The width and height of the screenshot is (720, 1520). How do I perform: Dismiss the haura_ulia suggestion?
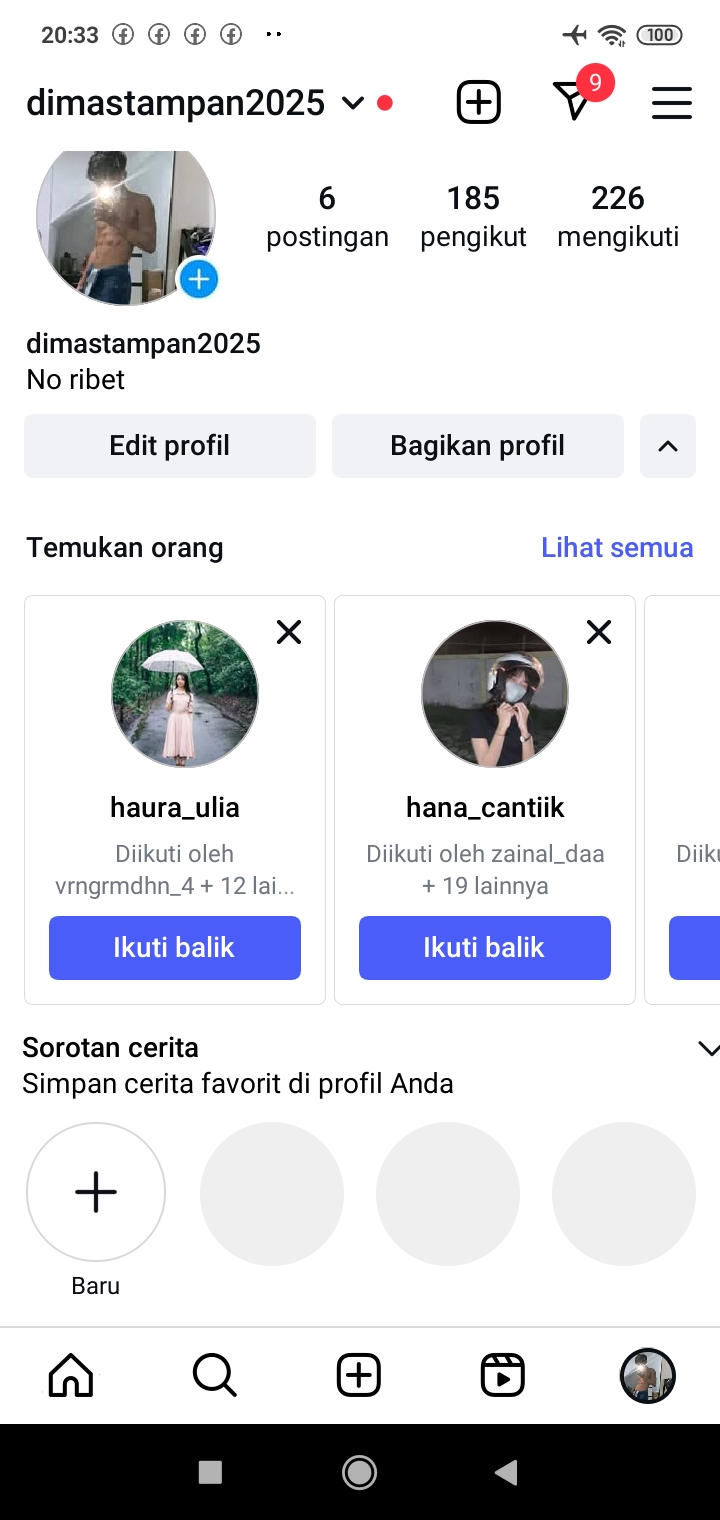289,632
